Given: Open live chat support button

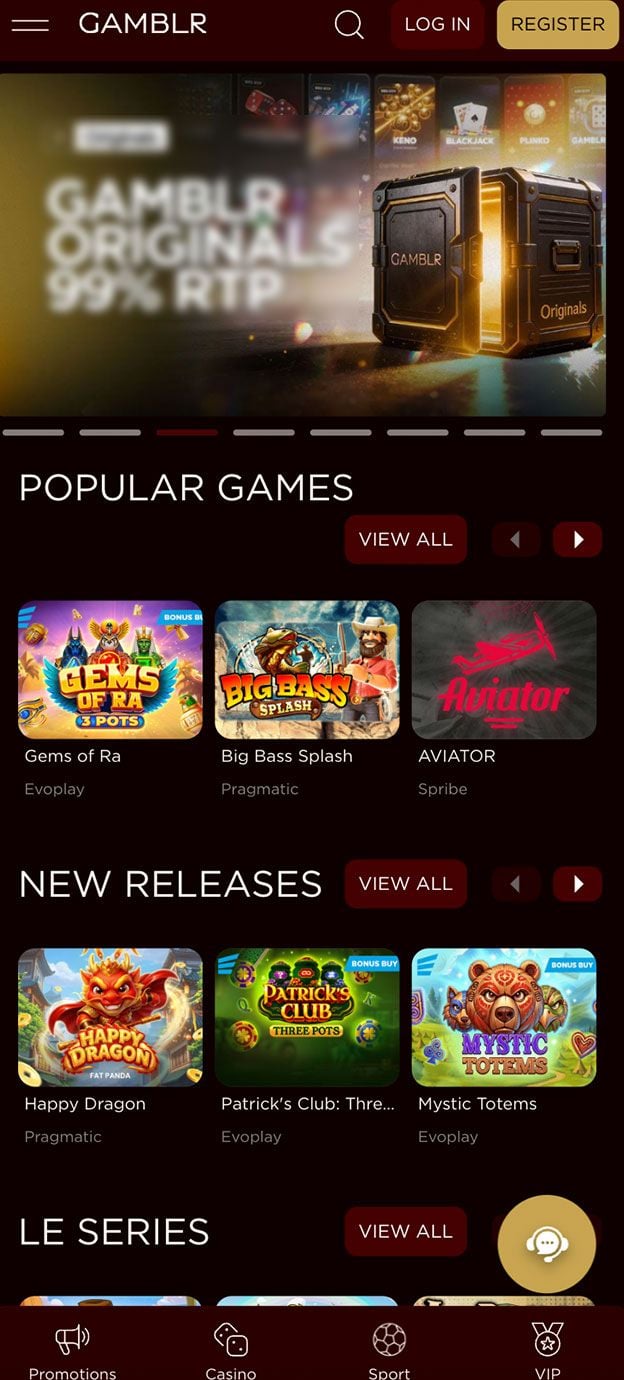Looking at the screenshot, I should click(x=547, y=1244).
